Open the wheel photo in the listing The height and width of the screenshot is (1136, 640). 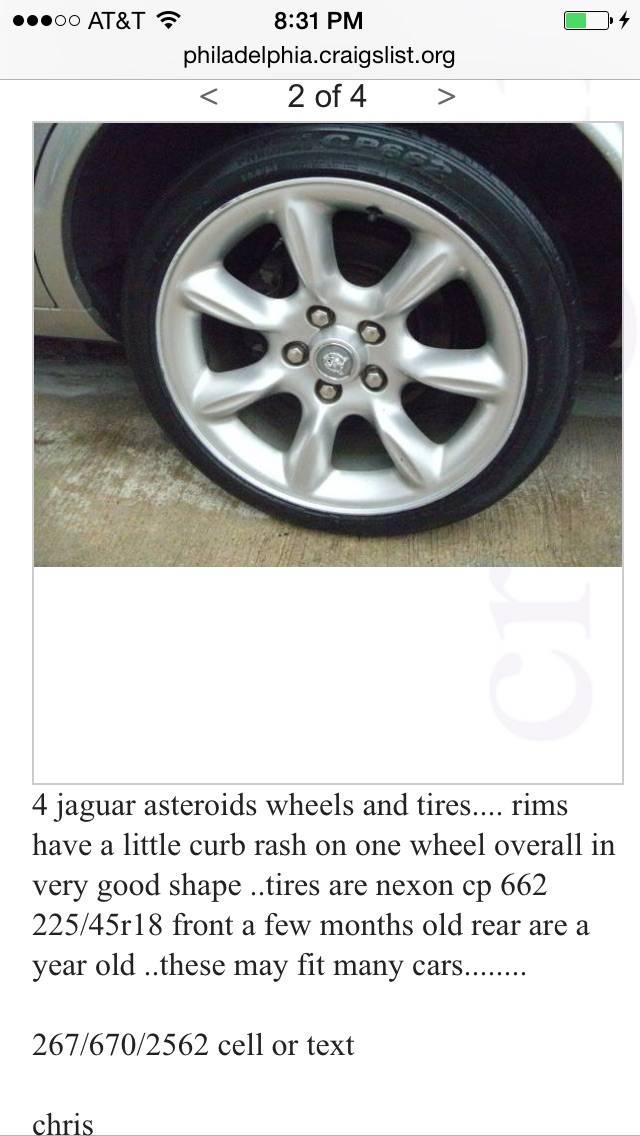pyautogui.click(x=328, y=345)
